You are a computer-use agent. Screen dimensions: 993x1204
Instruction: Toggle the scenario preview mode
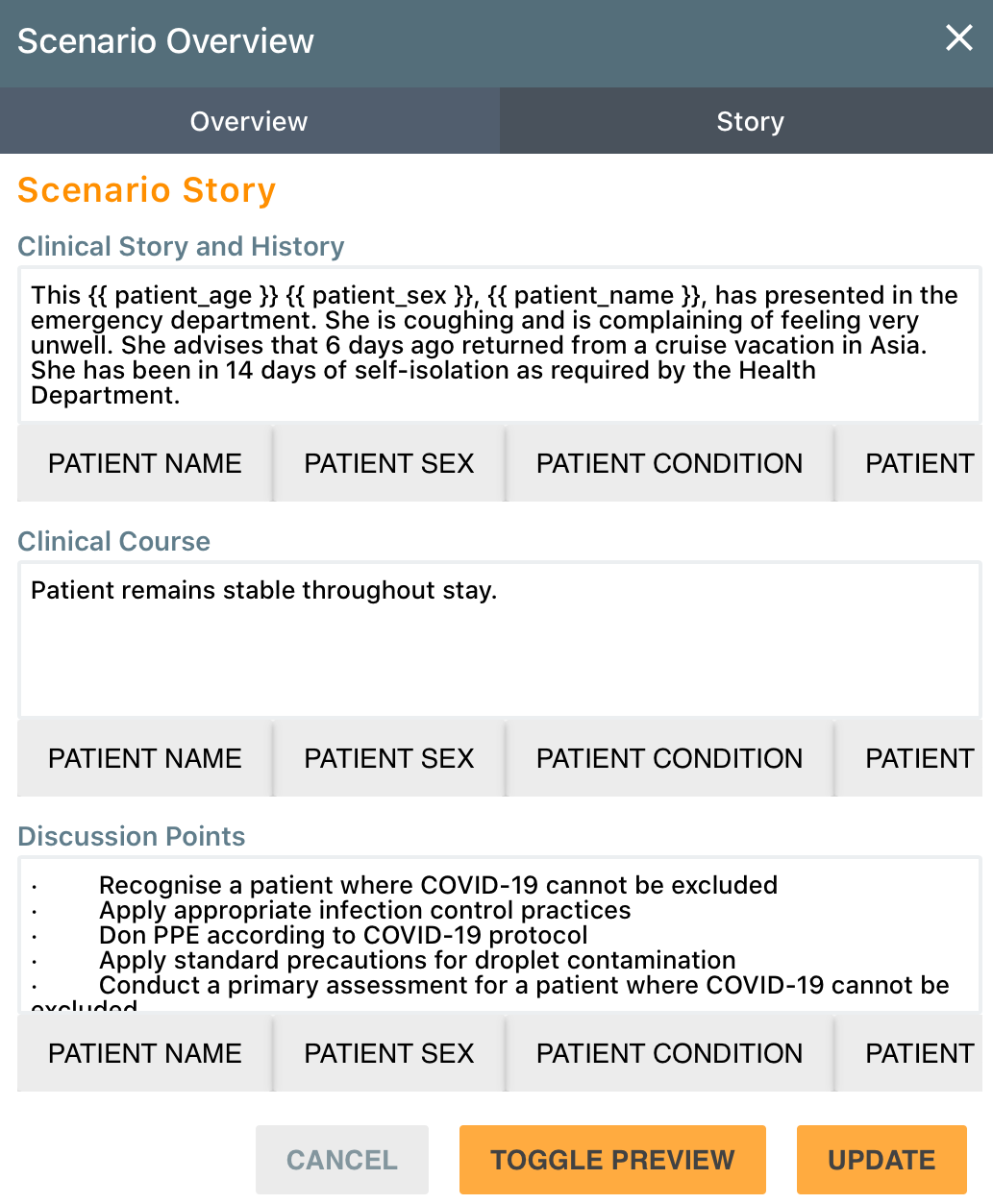click(x=612, y=1159)
